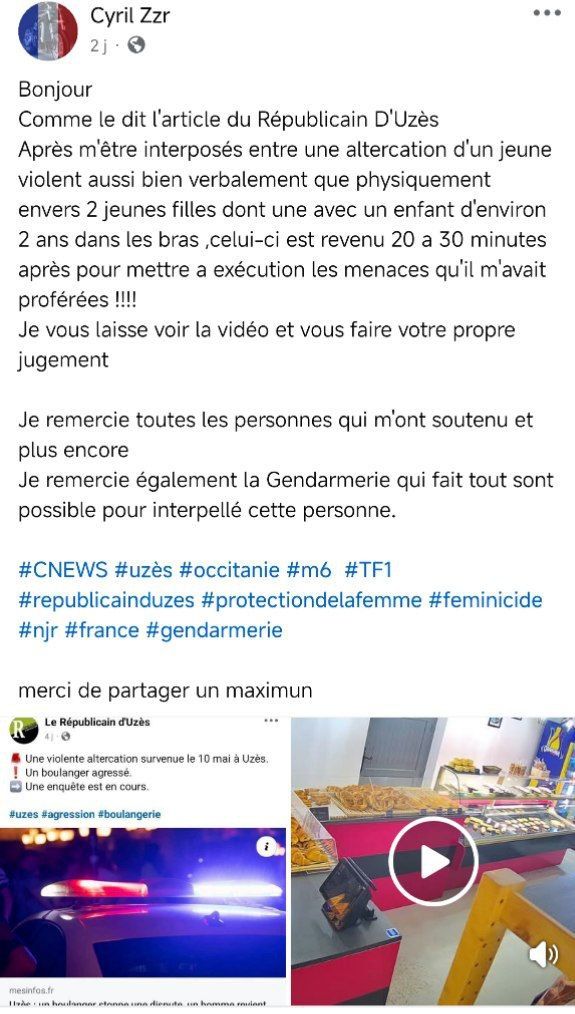The image size is (575, 1014).
Task: Open the #france hashtag
Action: coord(102,630)
